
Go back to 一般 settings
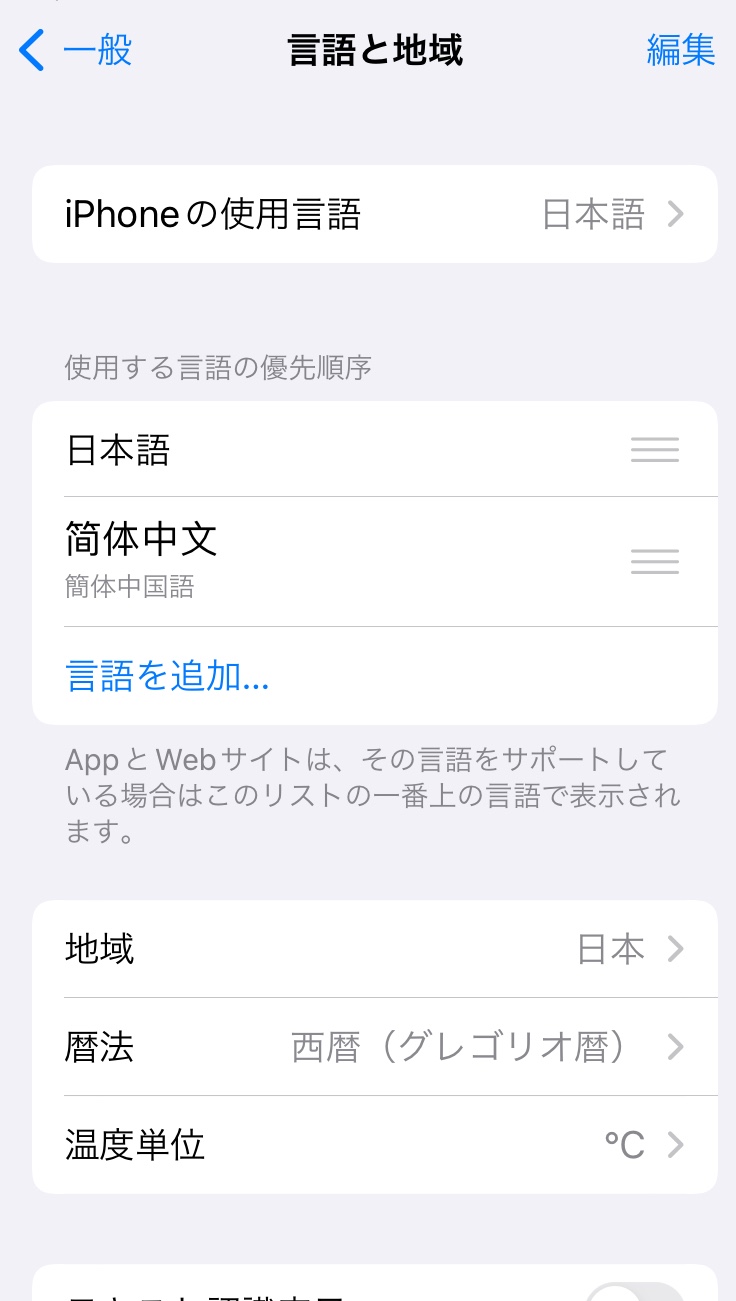[x=77, y=50]
